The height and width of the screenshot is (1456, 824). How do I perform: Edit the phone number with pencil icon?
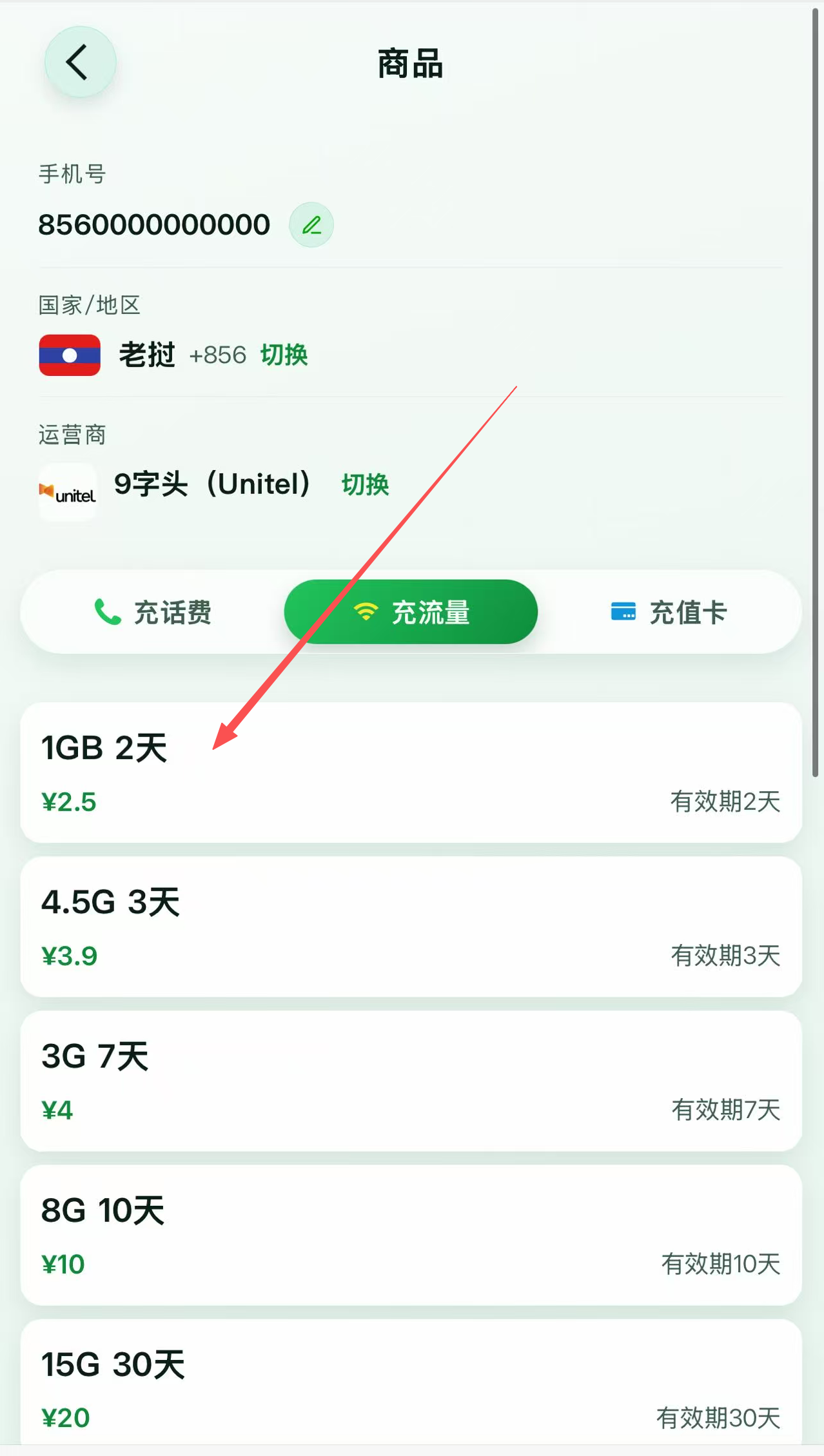pos(311,225)
